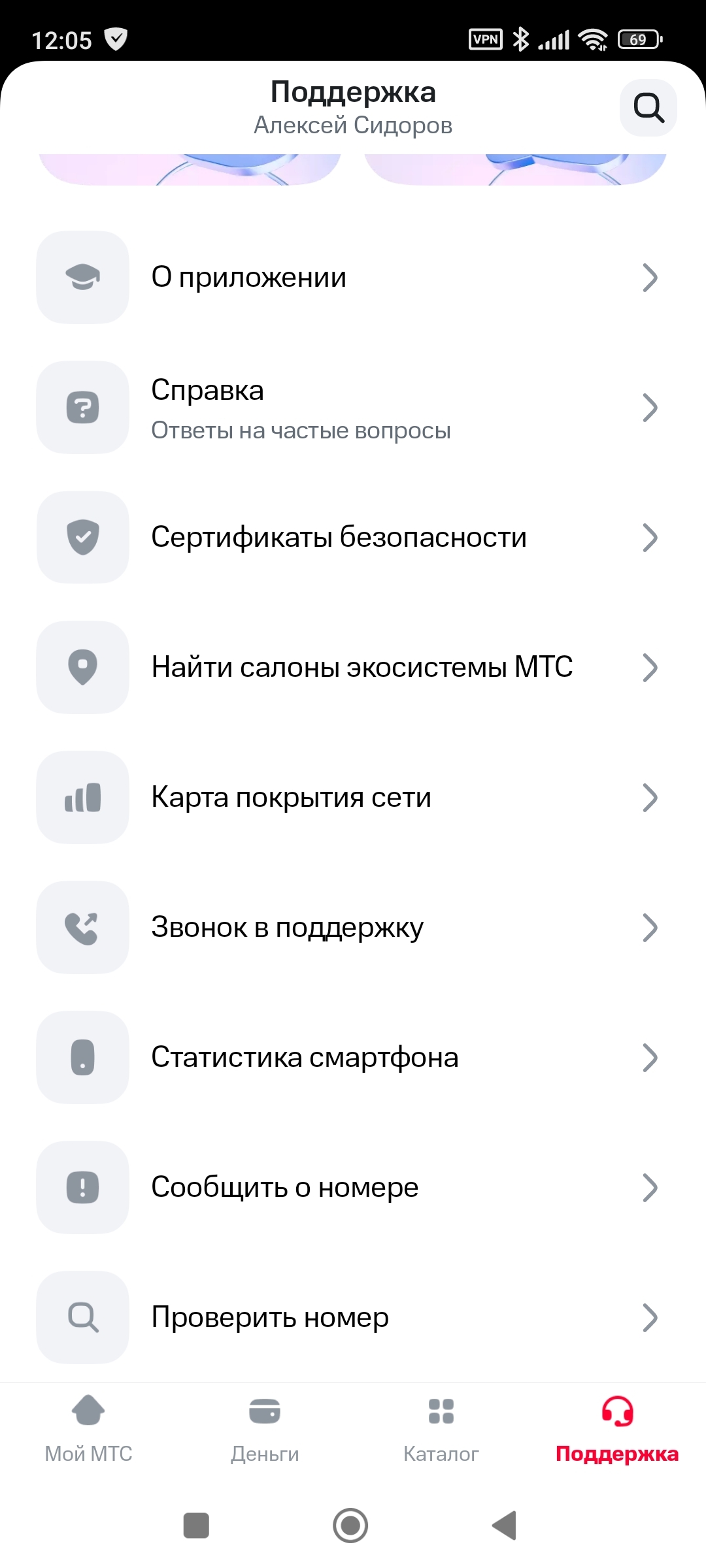Tap Звонок в поддержку

(x=353, y=927)
